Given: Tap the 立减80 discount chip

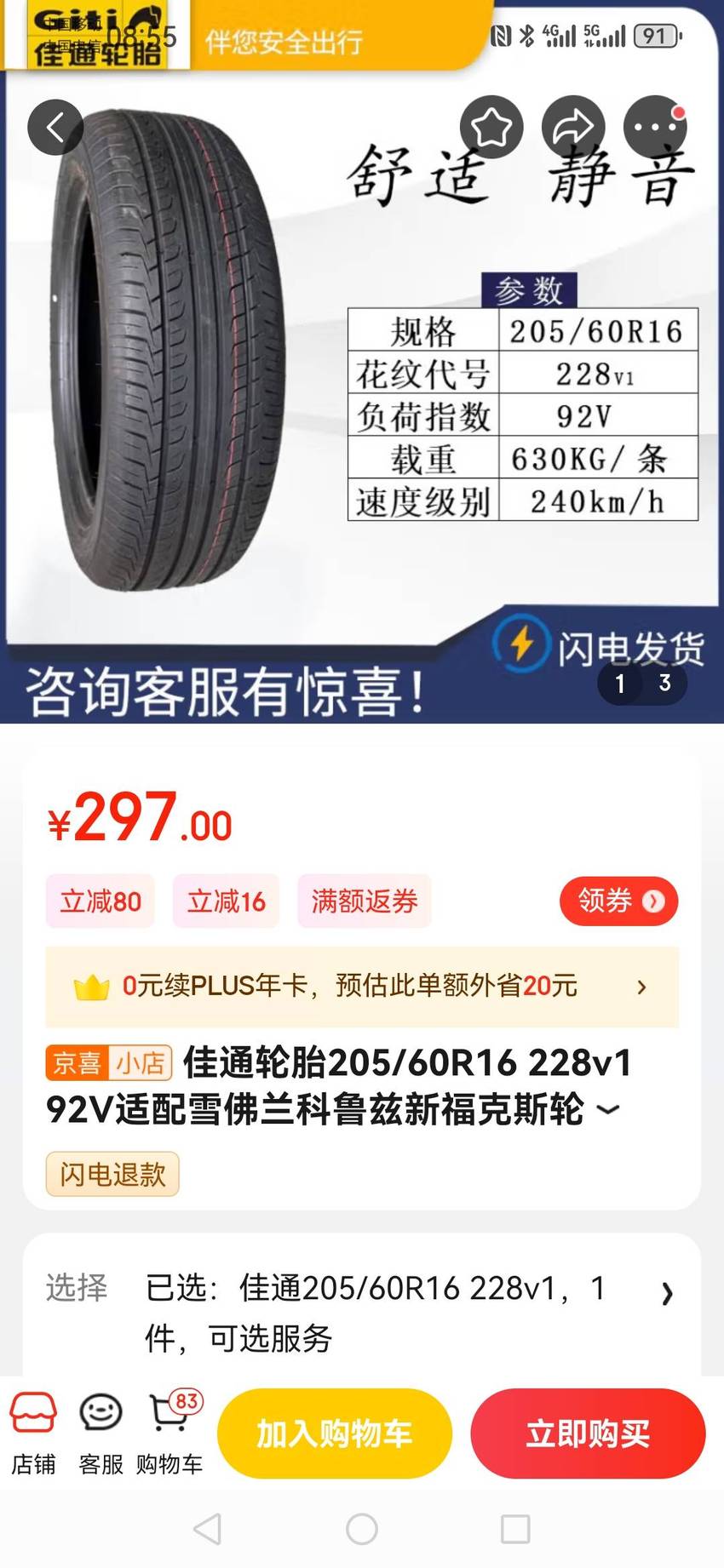Looking at the screenshot, I should pyautogui.click(x=101, y=901).
